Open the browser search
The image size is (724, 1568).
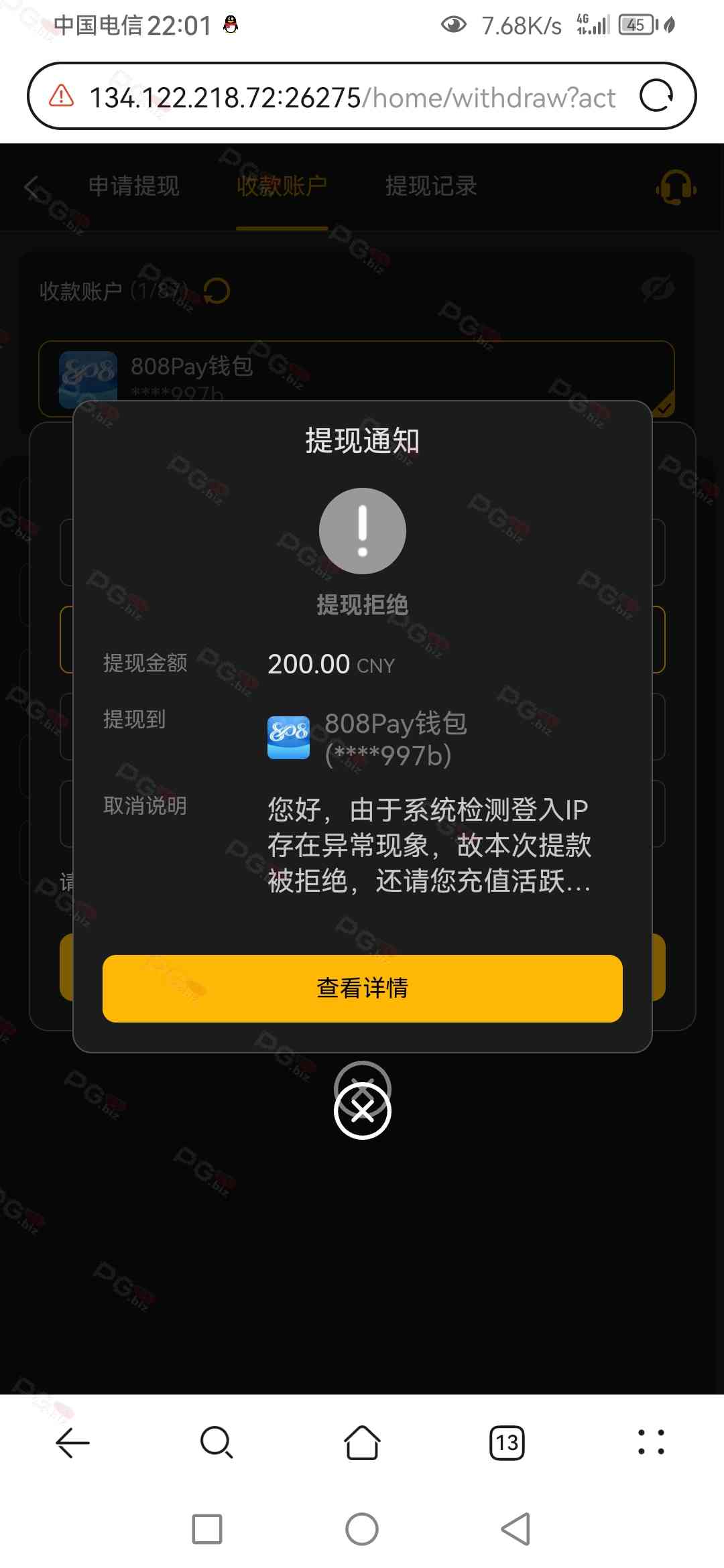tap(216, 1443)
